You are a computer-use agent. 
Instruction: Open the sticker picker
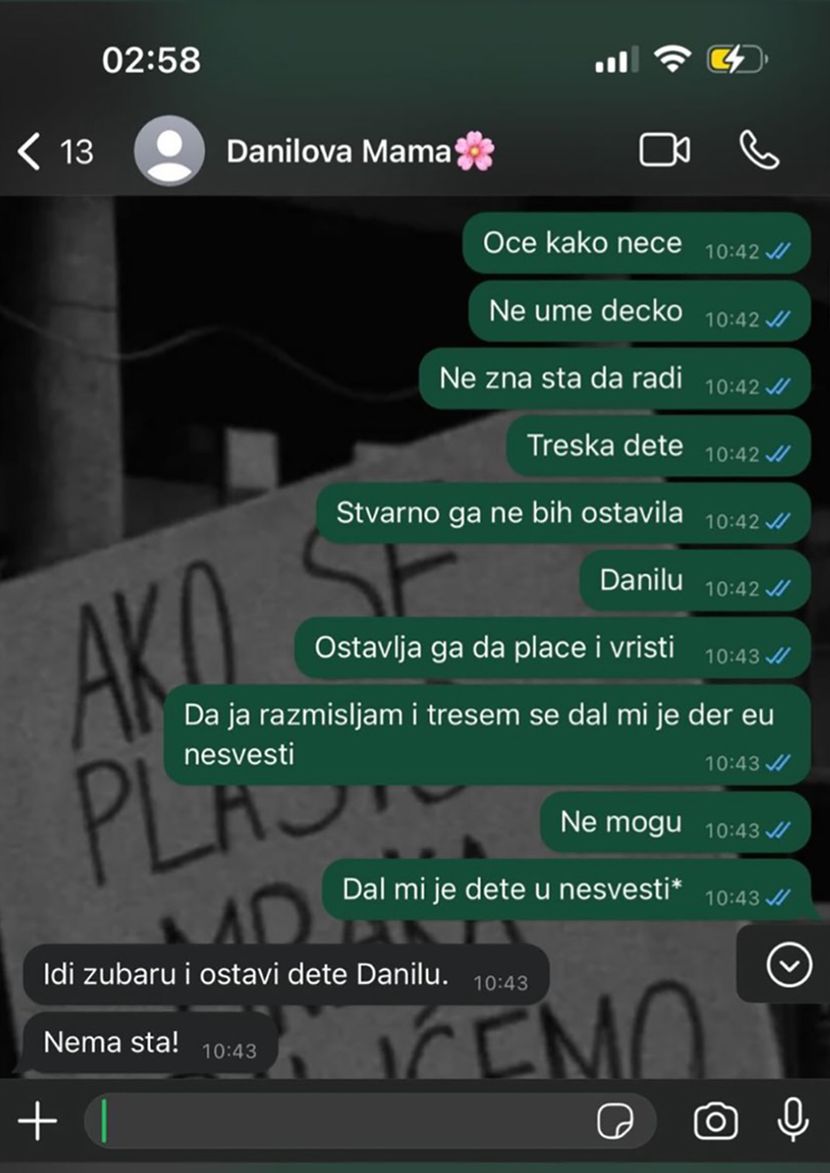point(615,1122)
